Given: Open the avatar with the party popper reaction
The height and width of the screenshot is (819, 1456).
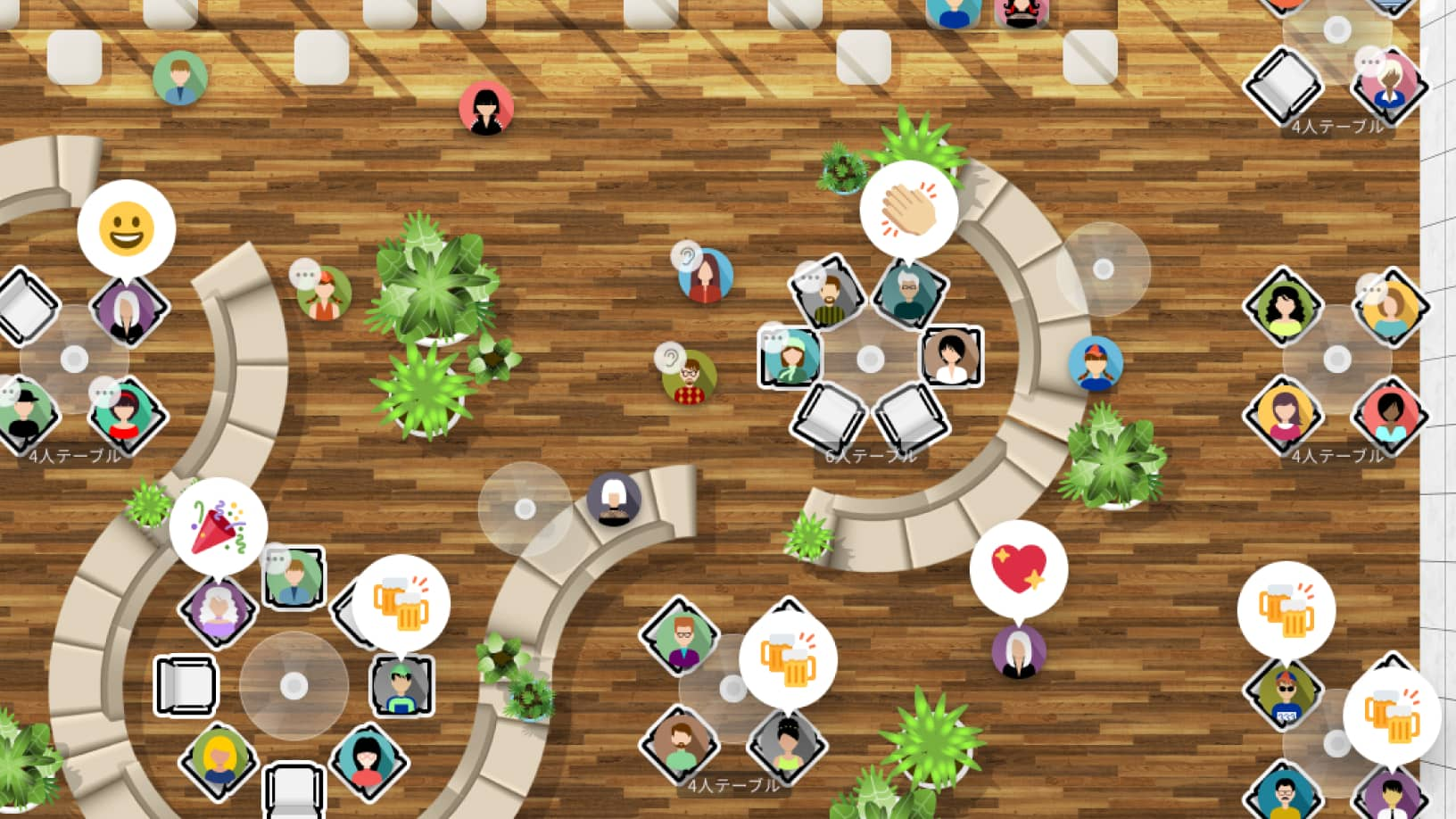Looking at the screenshot, I should (x=218, y=609).
